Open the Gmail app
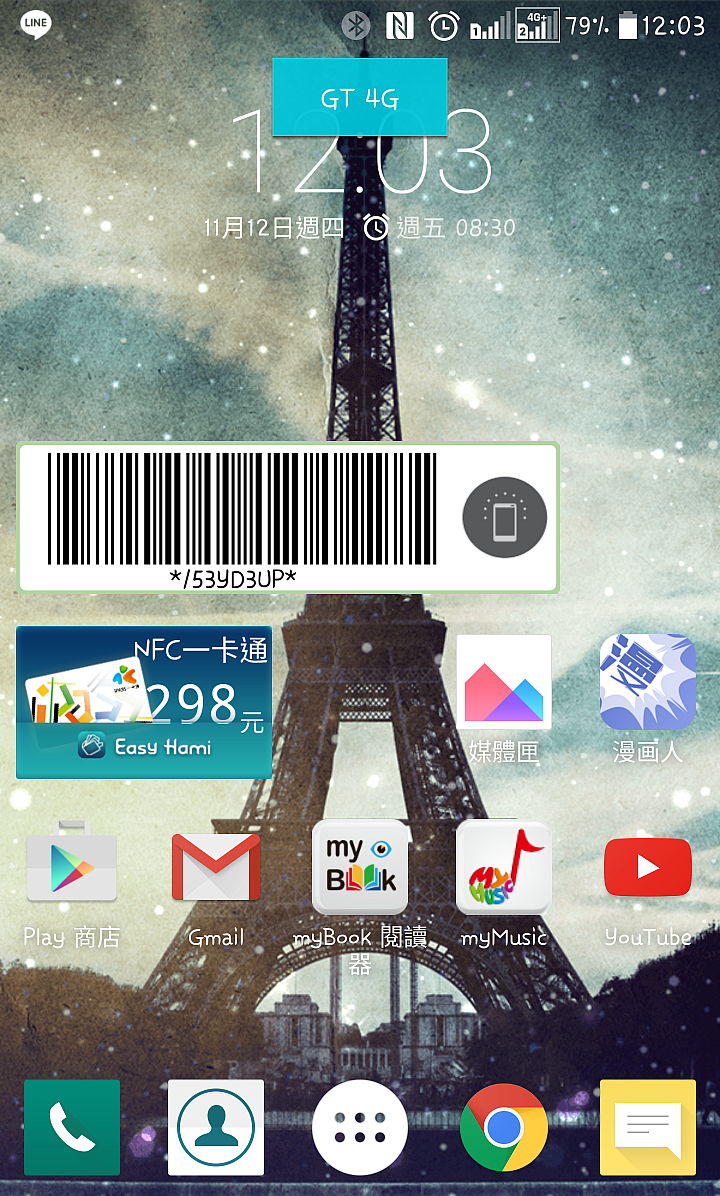720x1196 pixels. click(x=215, y=867)
